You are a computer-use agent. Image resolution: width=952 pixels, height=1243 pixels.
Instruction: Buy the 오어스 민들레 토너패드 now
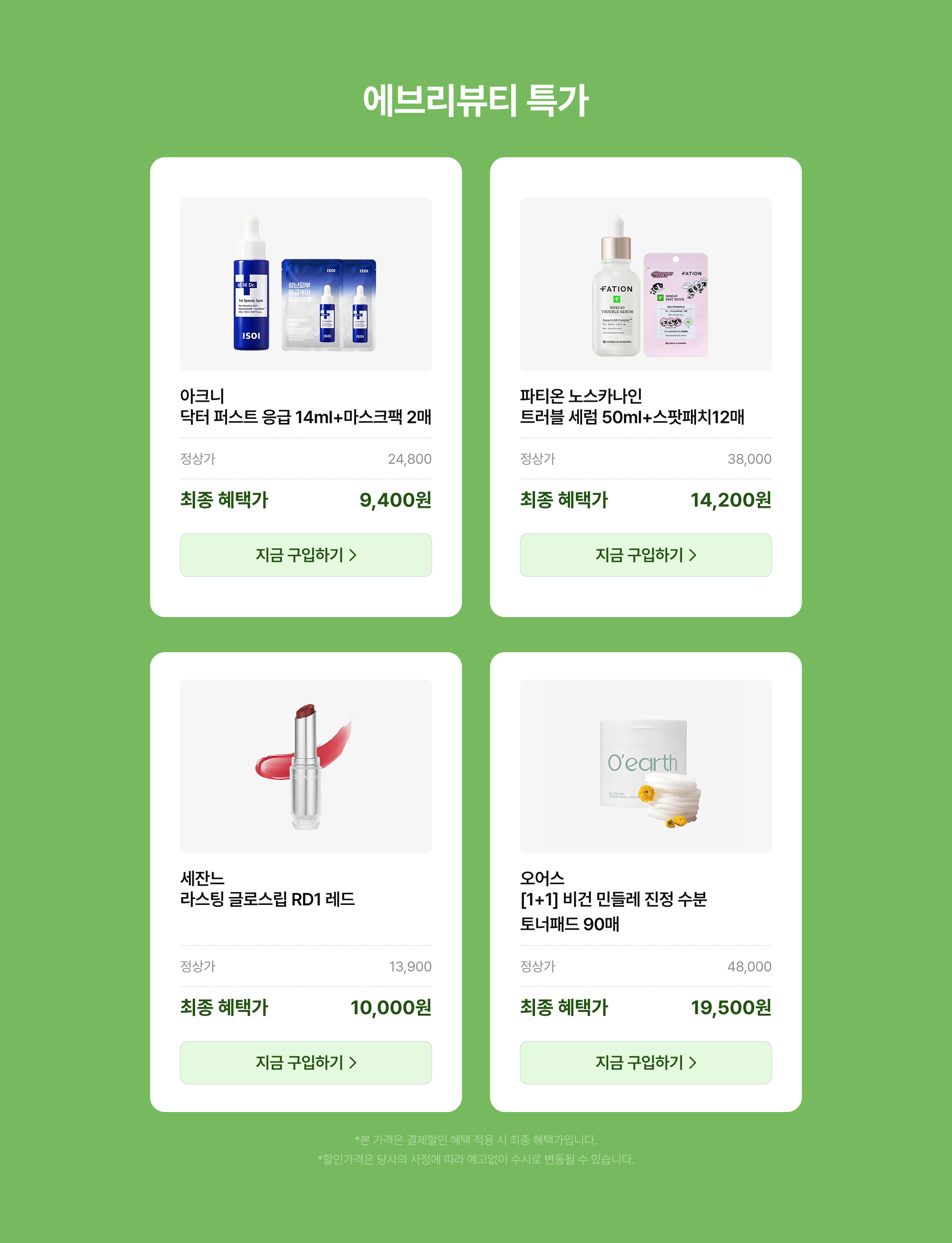pyautogui.click(x=645, y=1062)
